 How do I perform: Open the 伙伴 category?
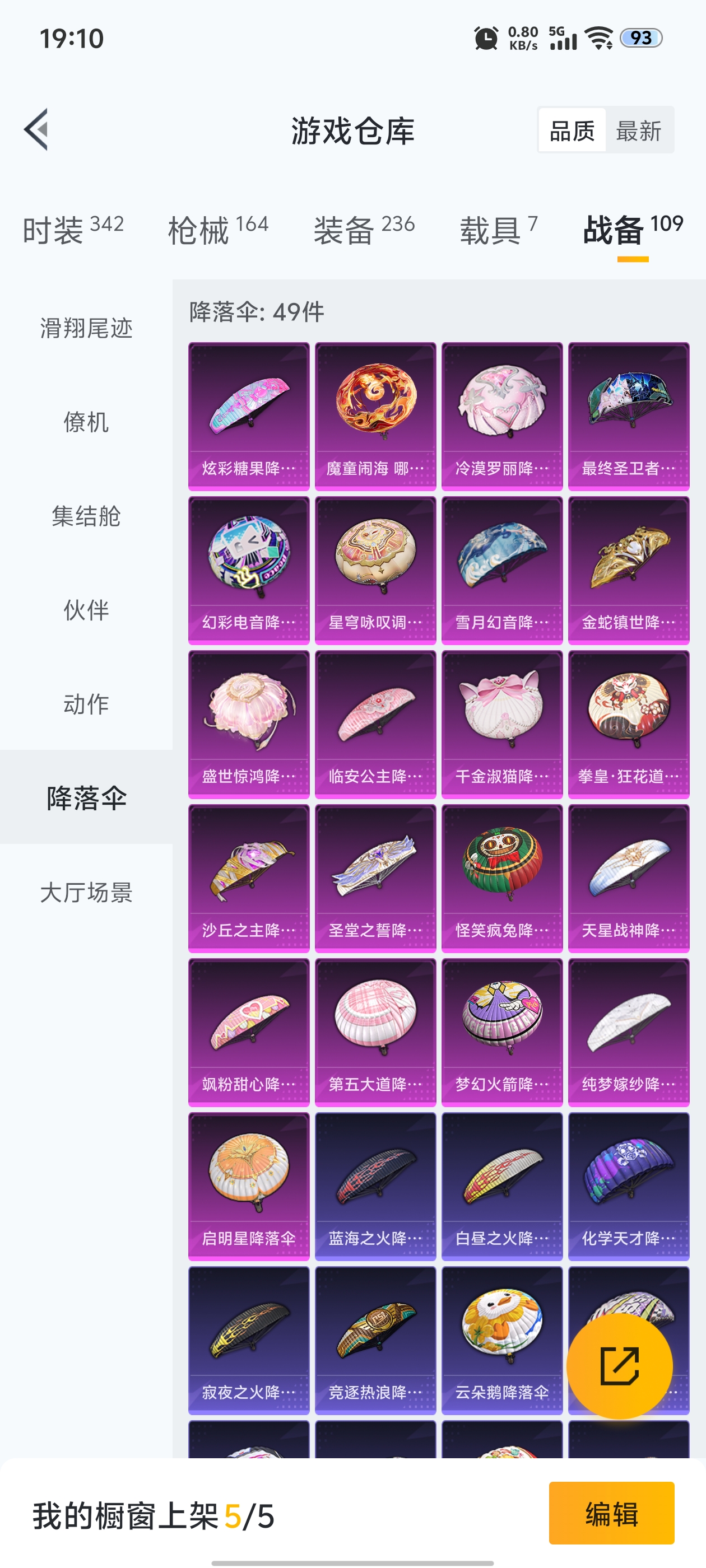(86, 610)
